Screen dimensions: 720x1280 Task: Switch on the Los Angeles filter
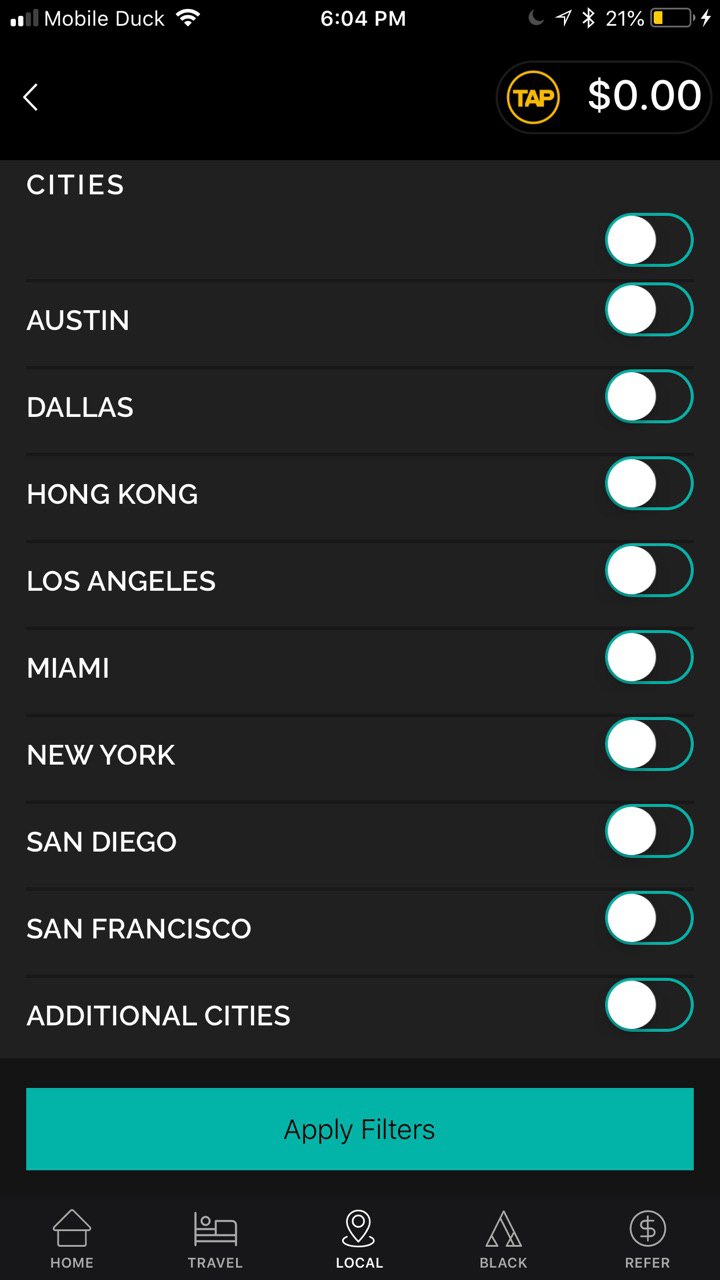point(648,570)
